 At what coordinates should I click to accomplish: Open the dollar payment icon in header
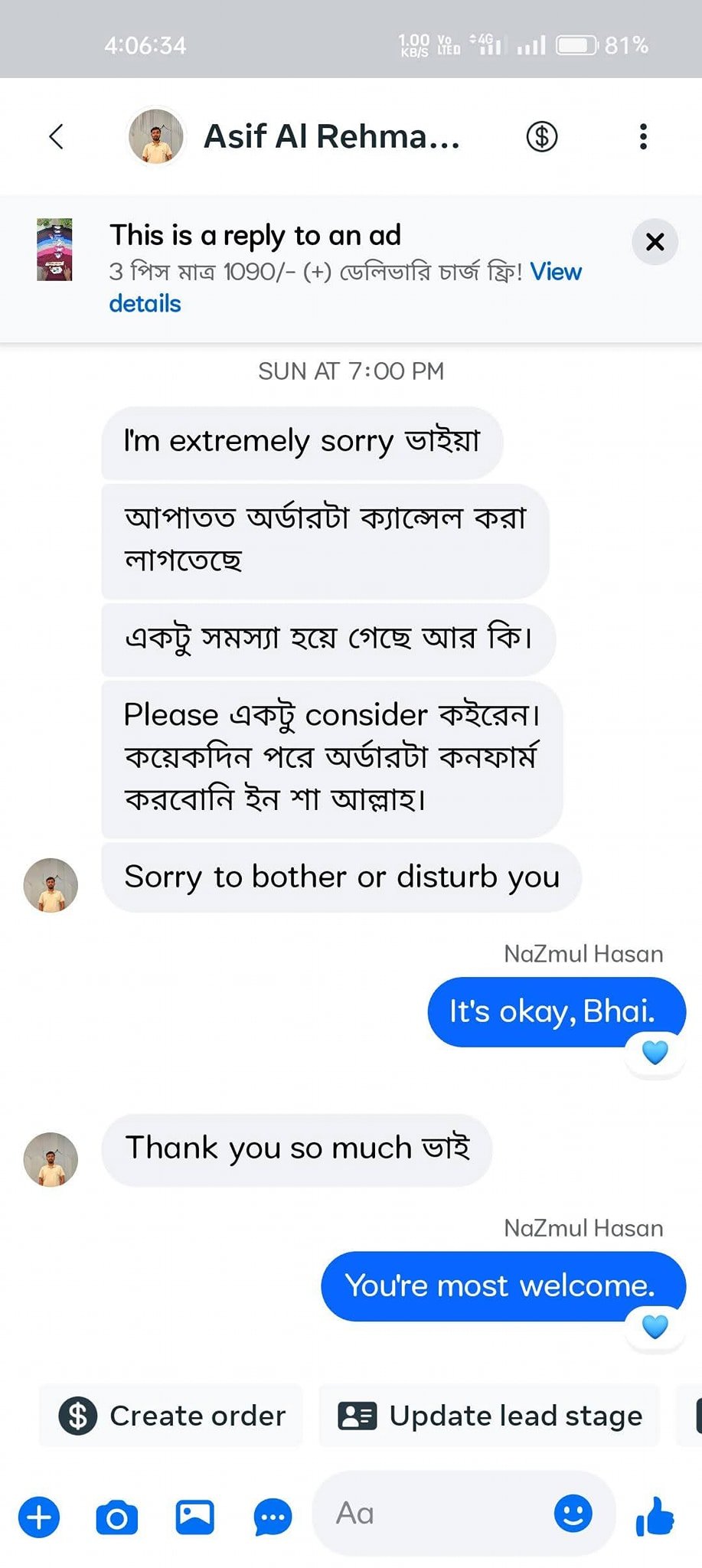[542, 137]
